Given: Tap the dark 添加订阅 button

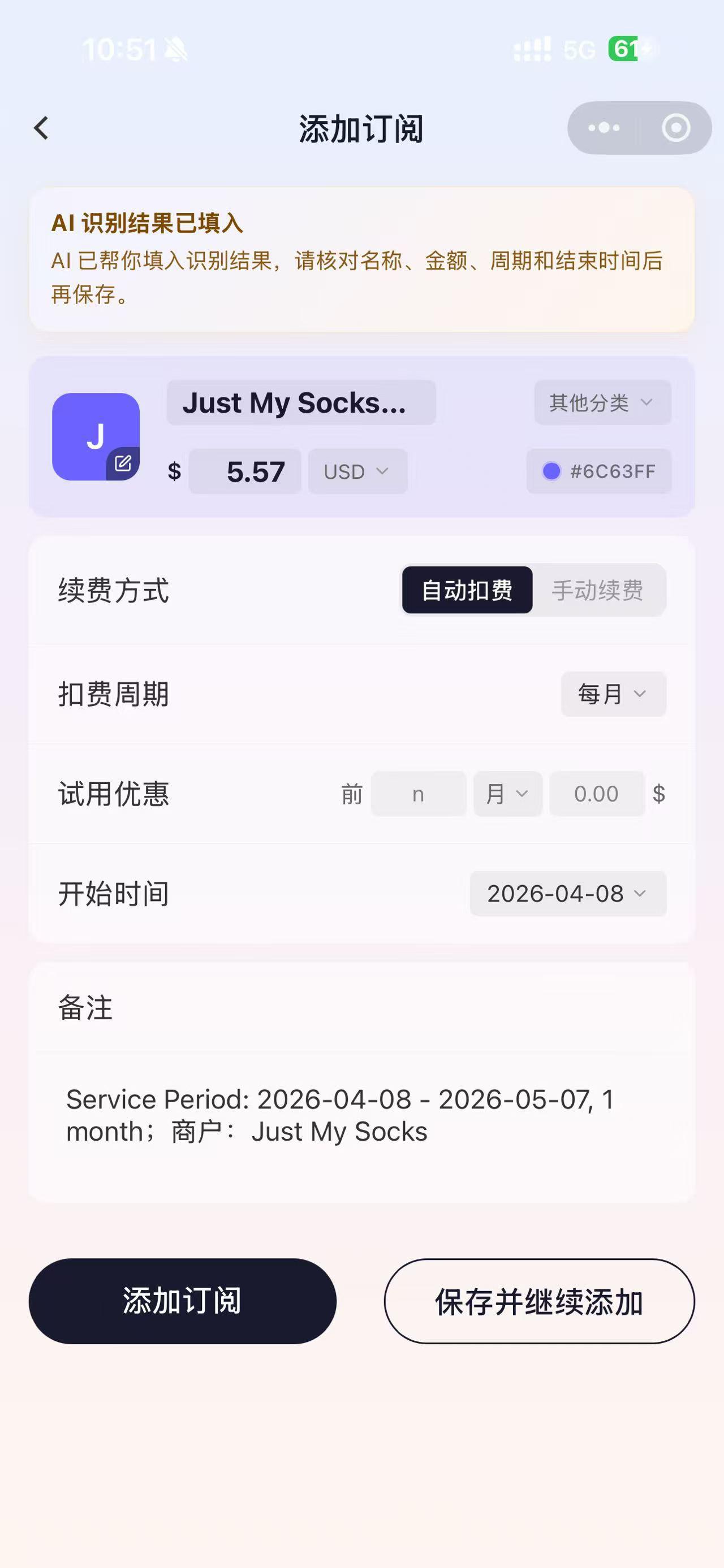Looking at the screenshot, I should tap(182, 1301).
